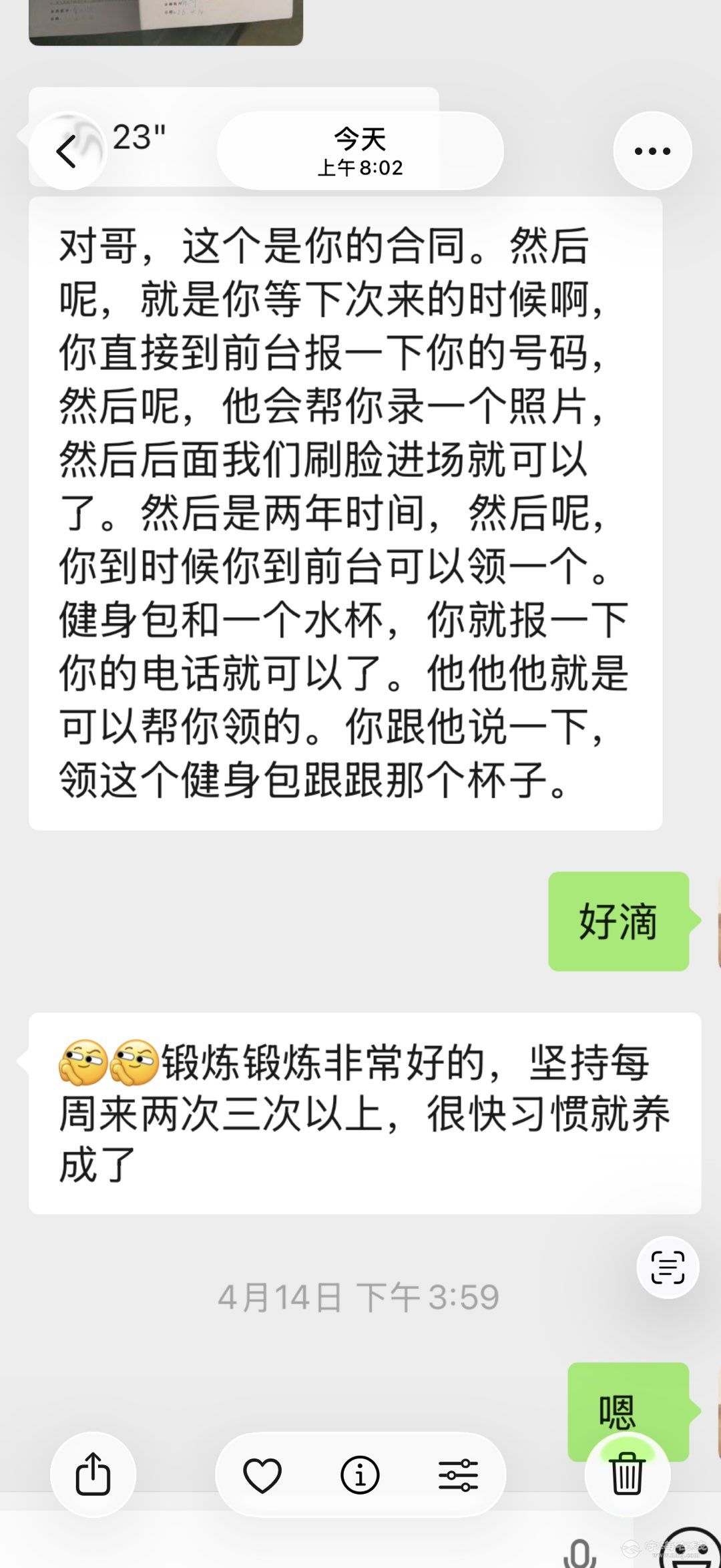
Task: Delete this photo with the trash icon
Action: pyautogui.click(x=627, y=1475)
